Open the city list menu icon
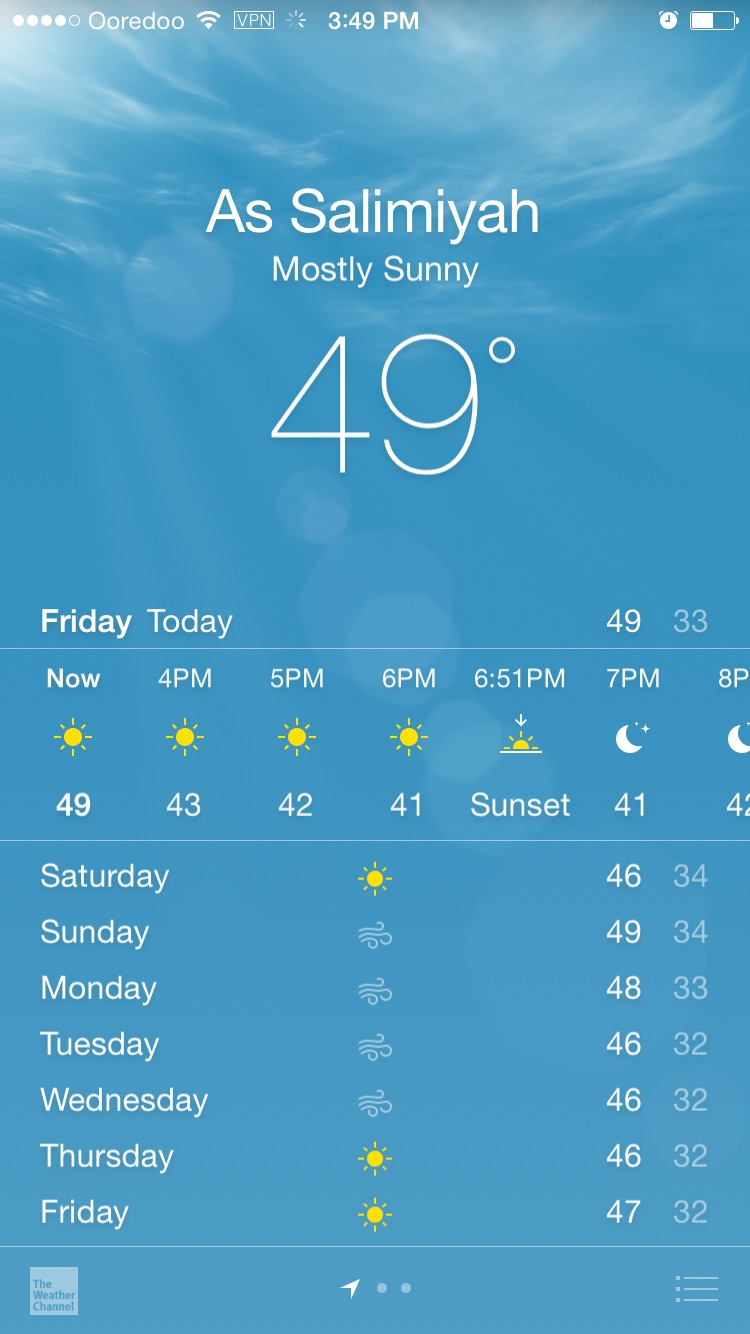Screen dimensions: 750x1334 coord(697,1289)
